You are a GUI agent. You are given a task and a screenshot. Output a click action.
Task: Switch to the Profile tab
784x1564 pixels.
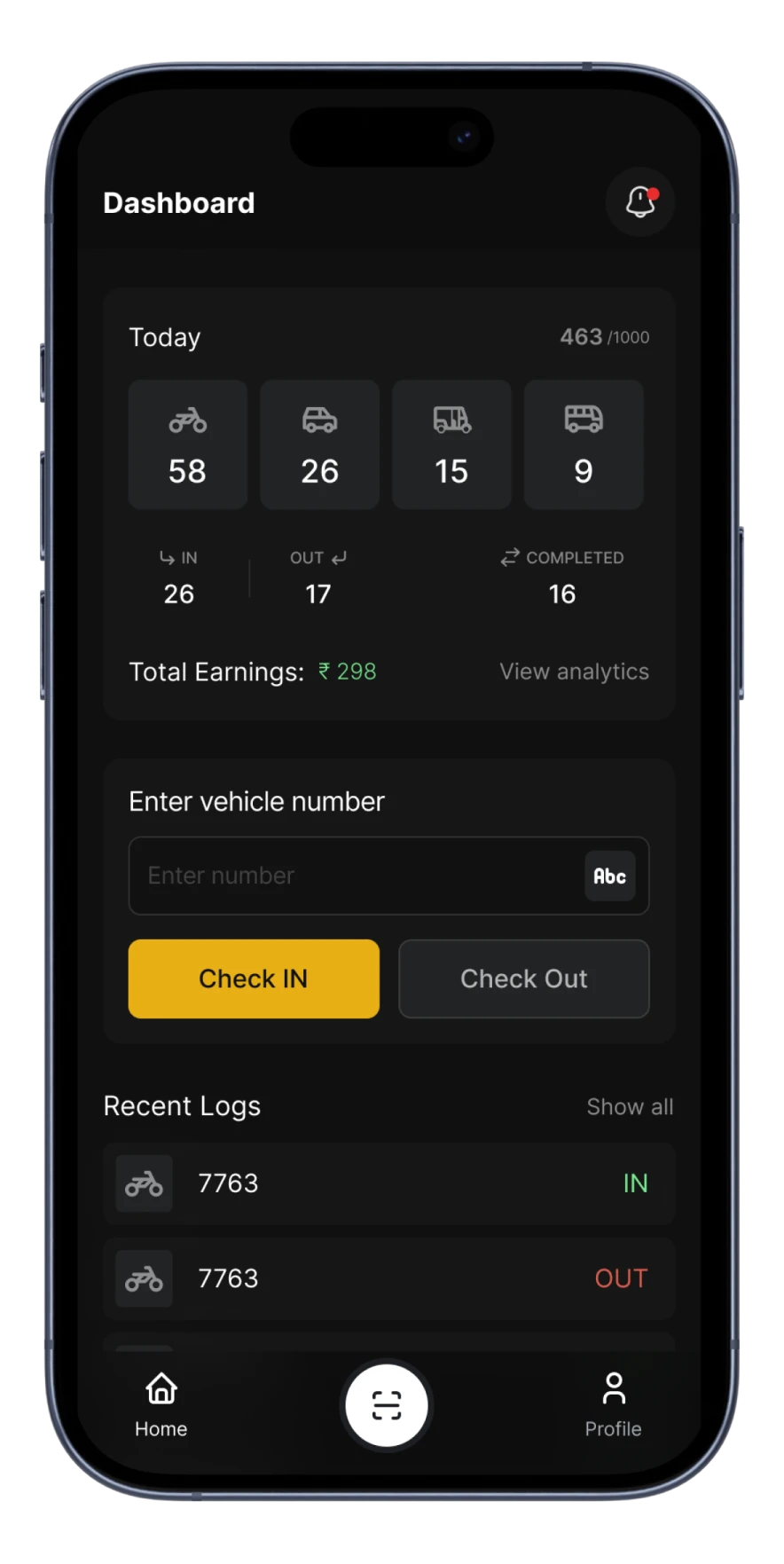(613, 1405)
